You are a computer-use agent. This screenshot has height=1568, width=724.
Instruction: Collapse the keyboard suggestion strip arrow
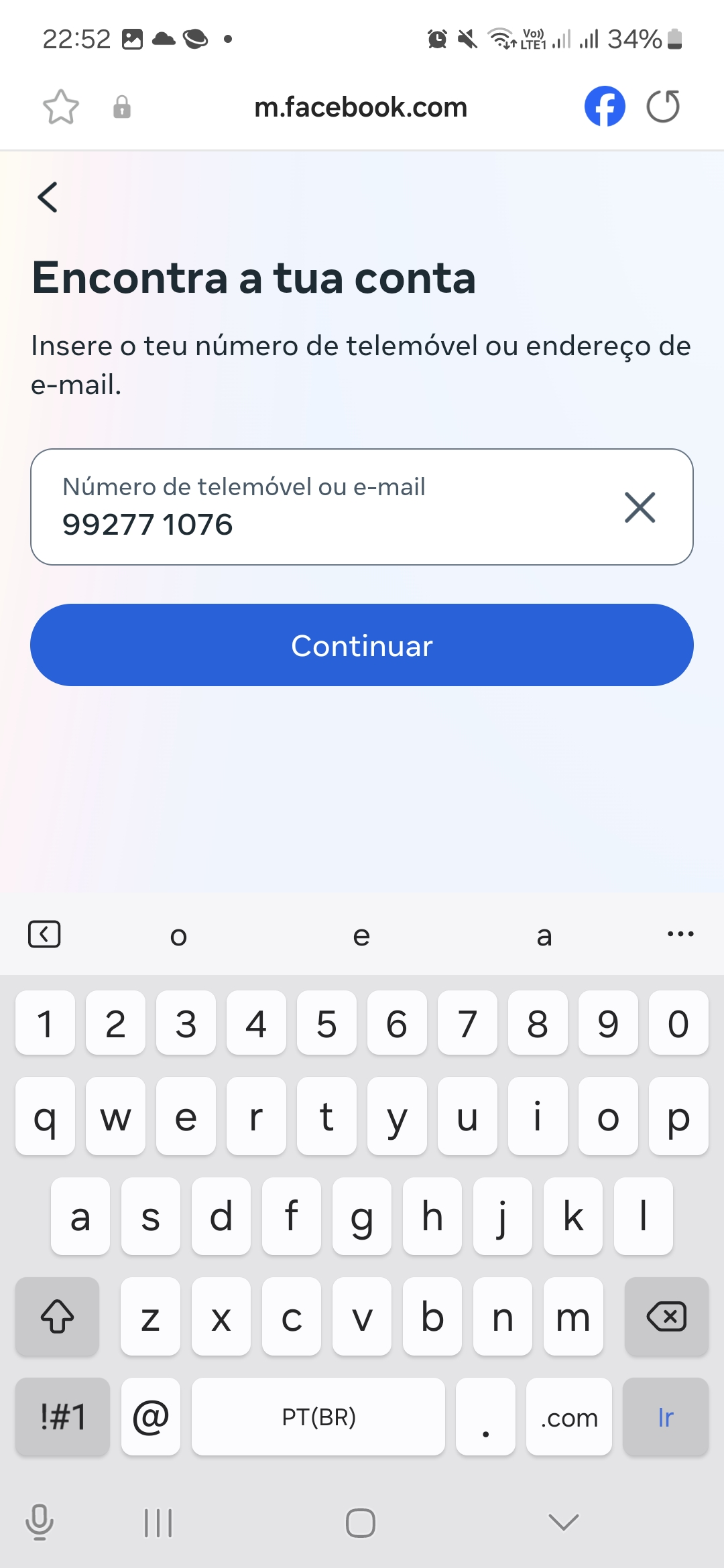click(44, 934)
